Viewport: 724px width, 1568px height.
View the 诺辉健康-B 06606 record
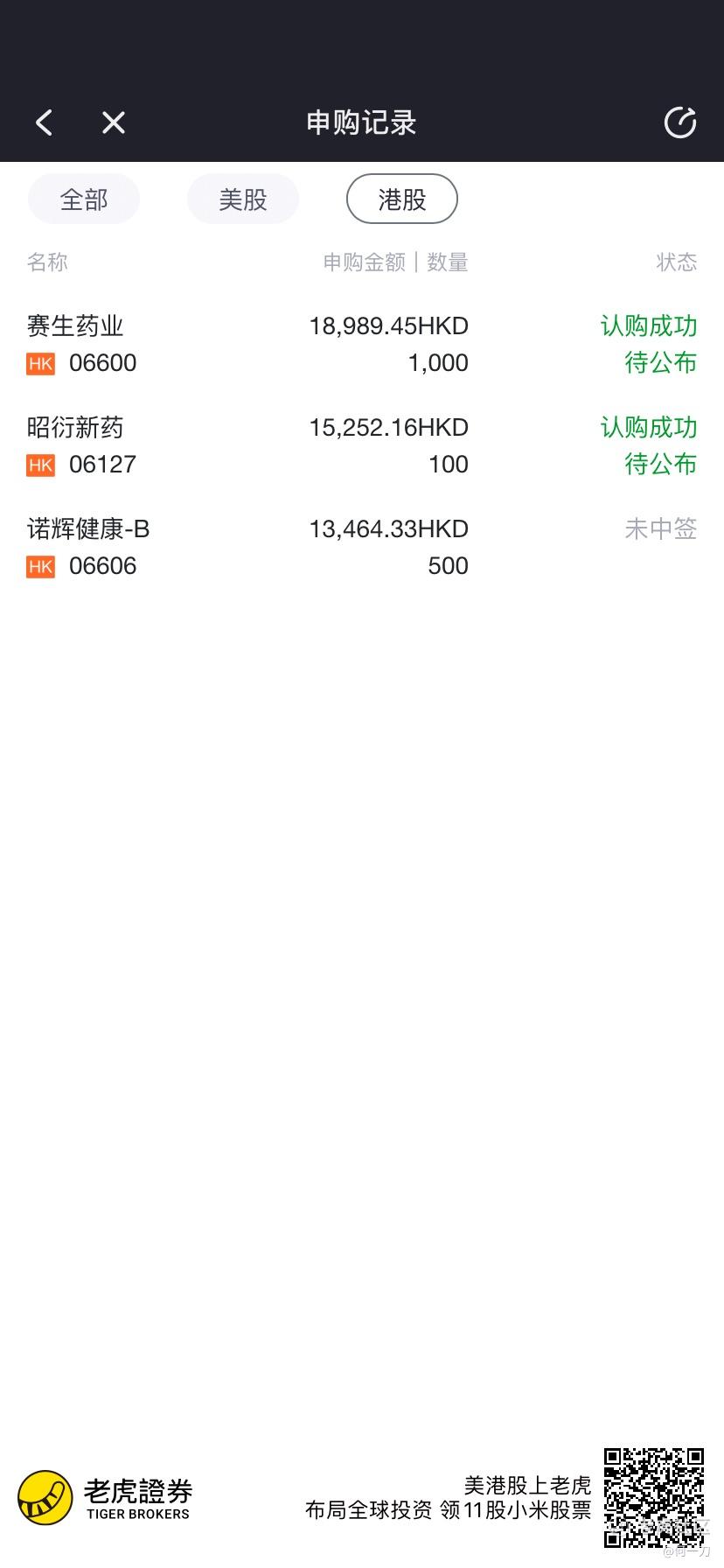(x=362, y=547)
